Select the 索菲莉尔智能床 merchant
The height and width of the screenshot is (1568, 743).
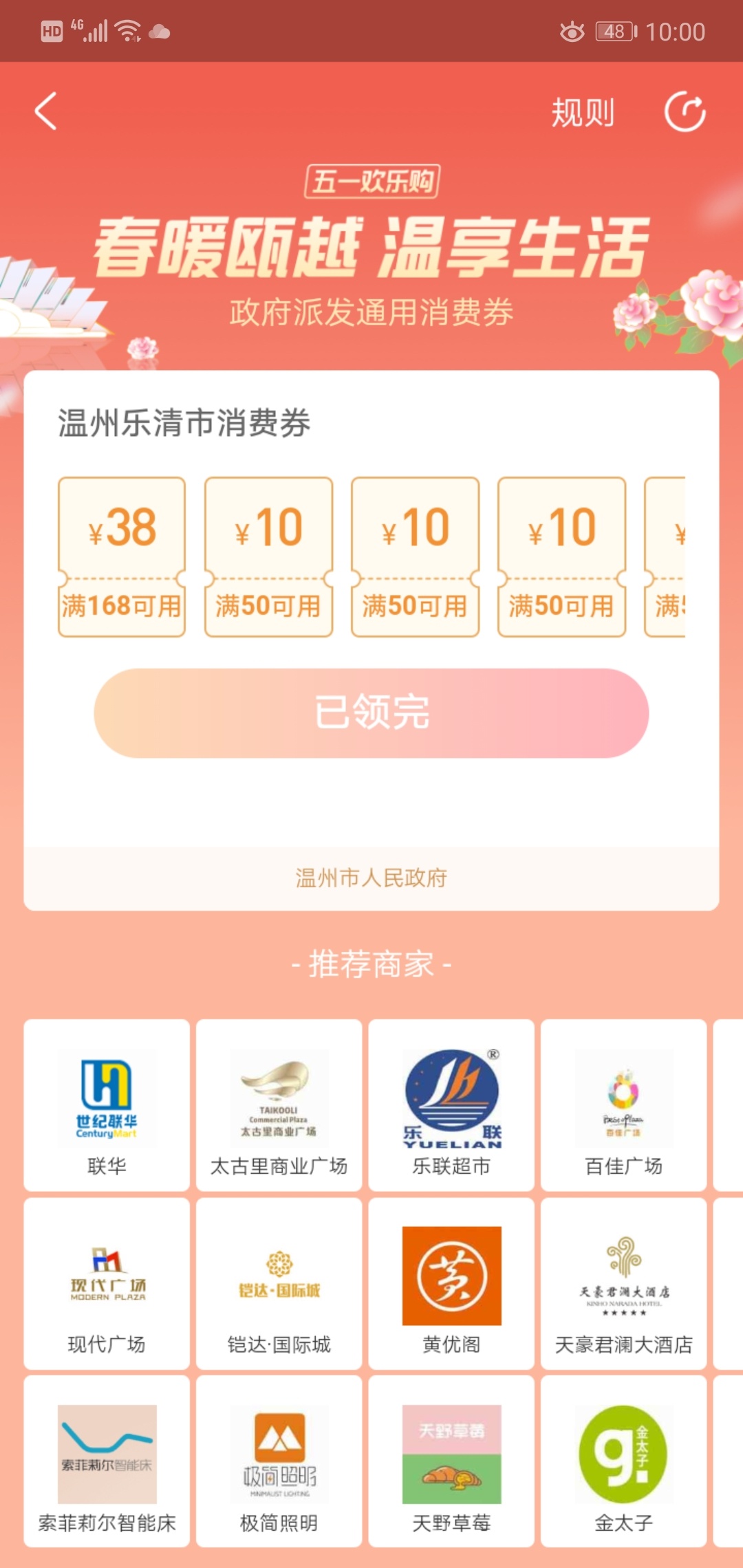tap(107, 1461)
